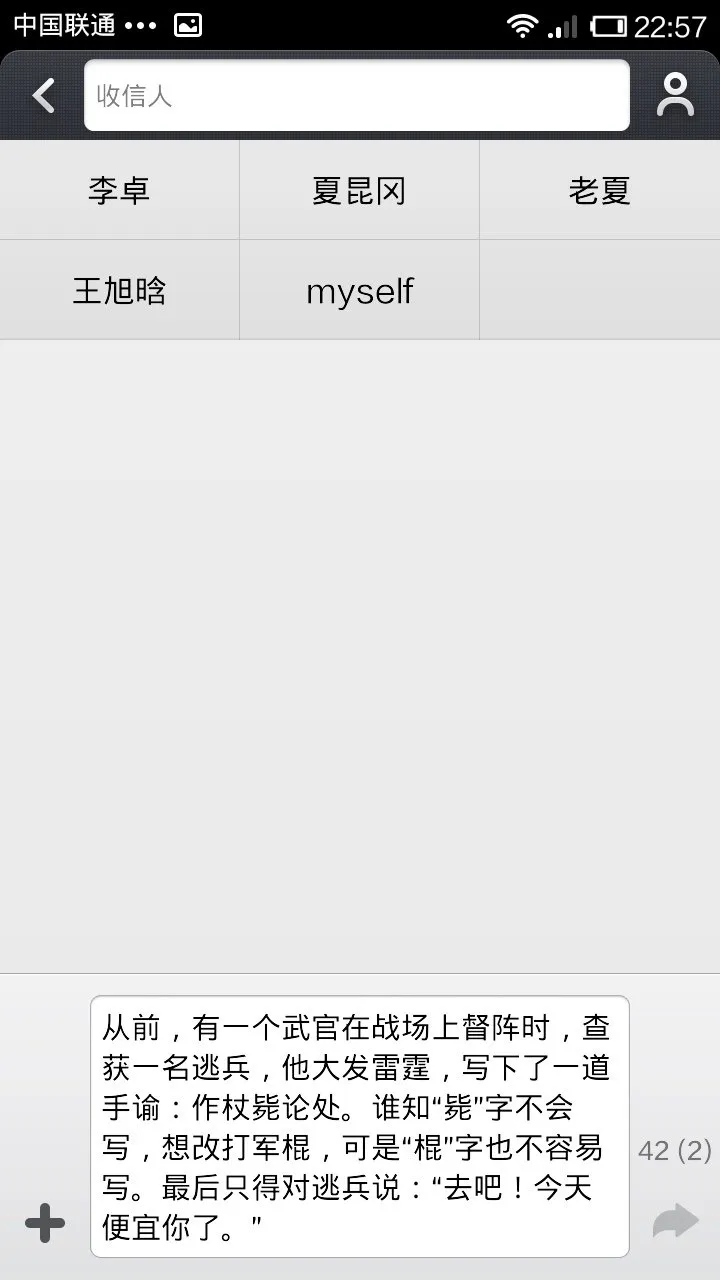Add 王旭晗 as recipient
This screenshot has width=720, height=1280.
[119, 291]
